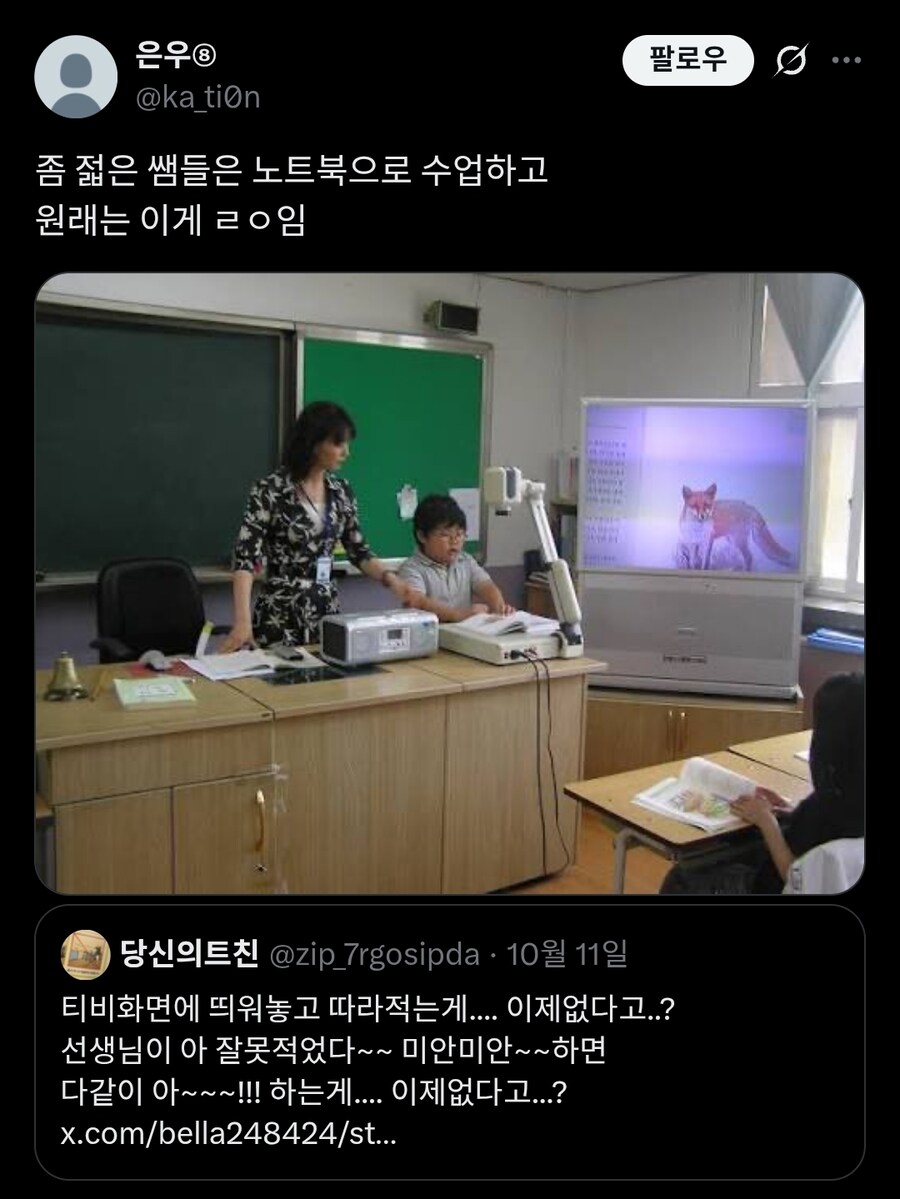Open the tweet's overflow menu
The height and width of the screenshot is (1199, 900).
coord(846,61)
